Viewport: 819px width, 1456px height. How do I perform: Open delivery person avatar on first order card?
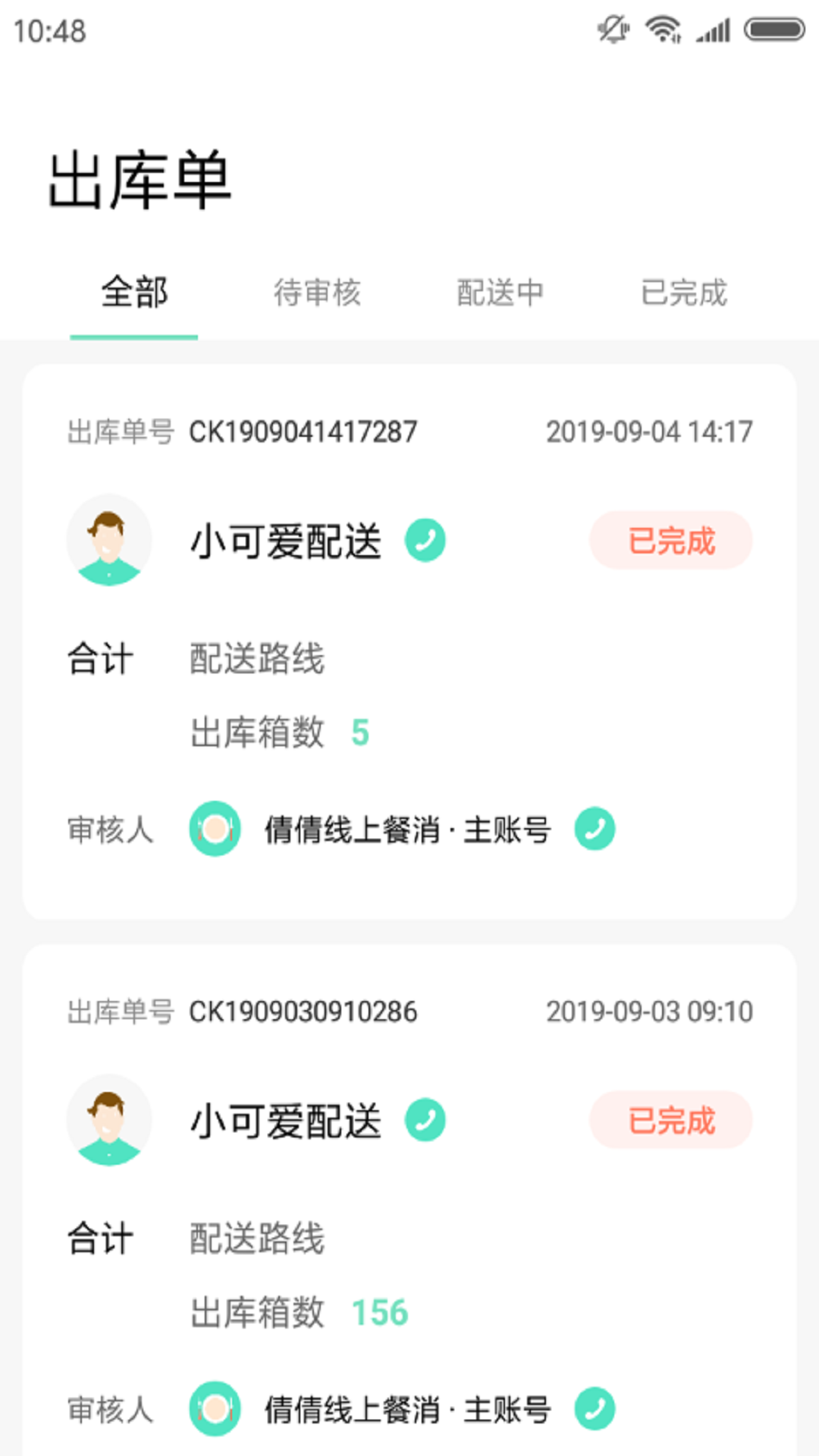pyautogui.click(x=109, y=539)
